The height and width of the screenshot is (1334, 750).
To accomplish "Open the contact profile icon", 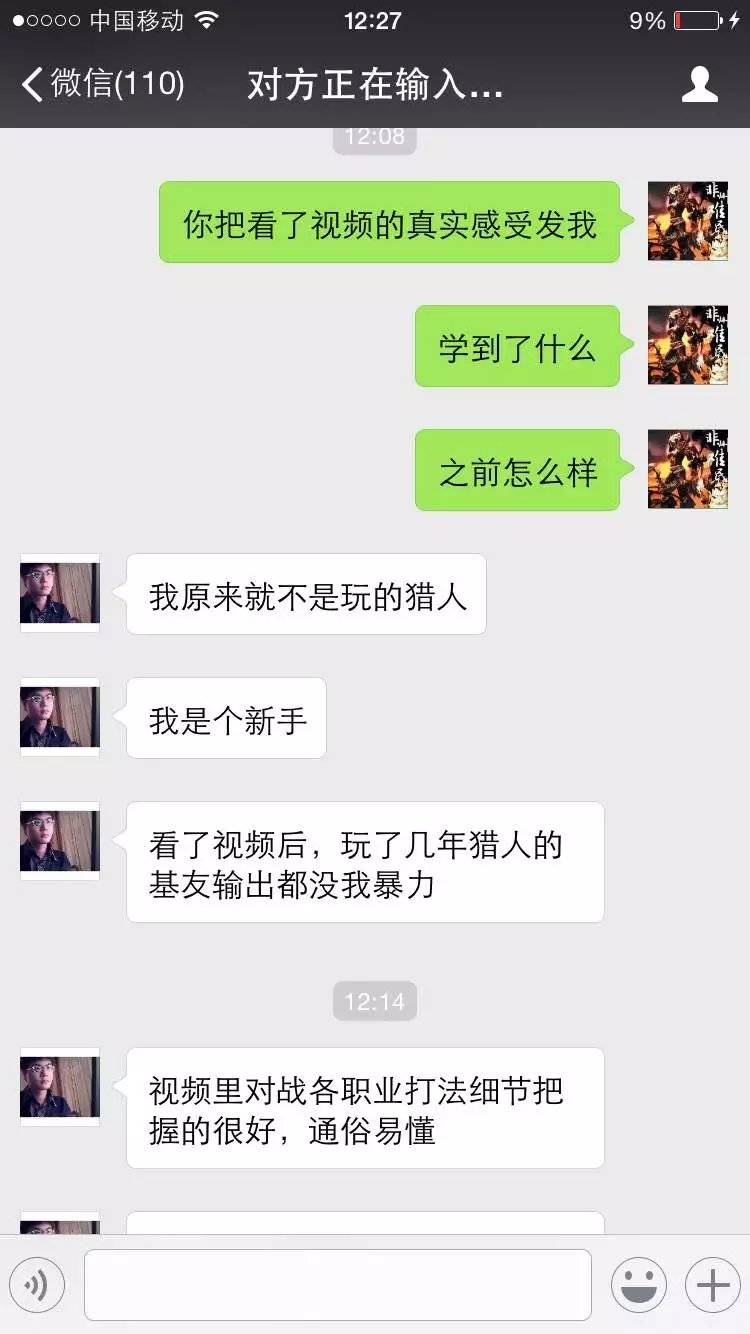I will (x=699, y=85).
